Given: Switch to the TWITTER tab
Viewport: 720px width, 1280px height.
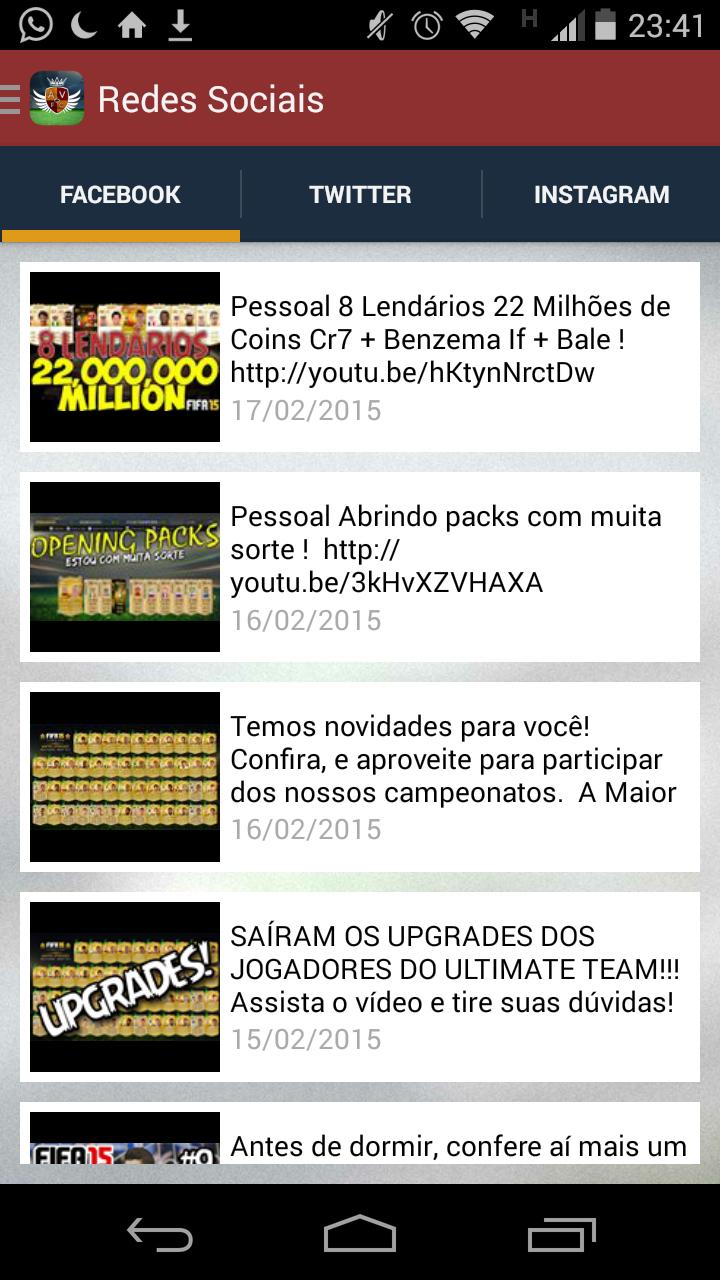Looking at the screenshot, I should [361, 195].
